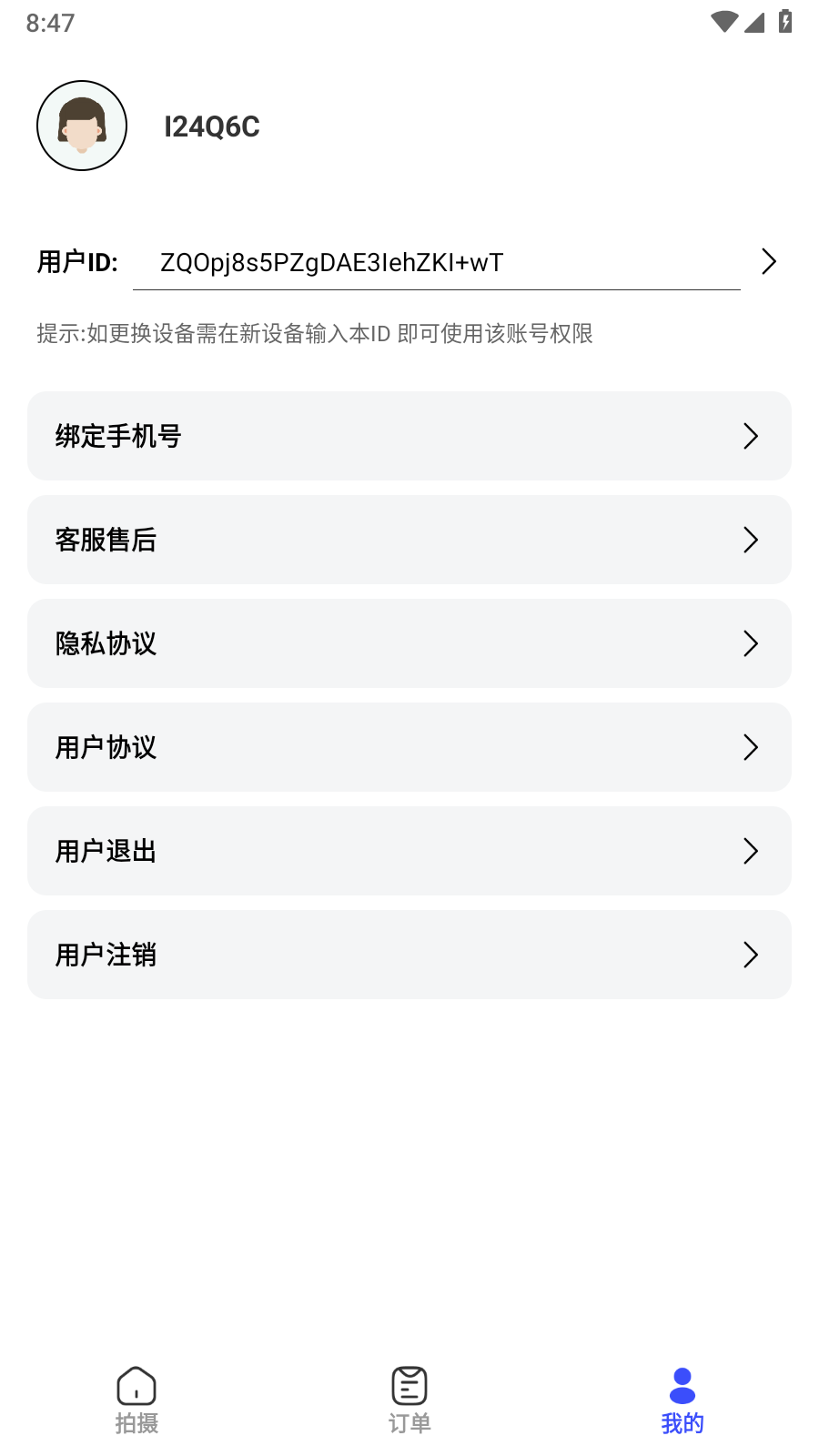Screen dimensions: 819x1456
Task: Open the 用户协议 user agreement
Action: pyautogui.click(x=409, y=747)
